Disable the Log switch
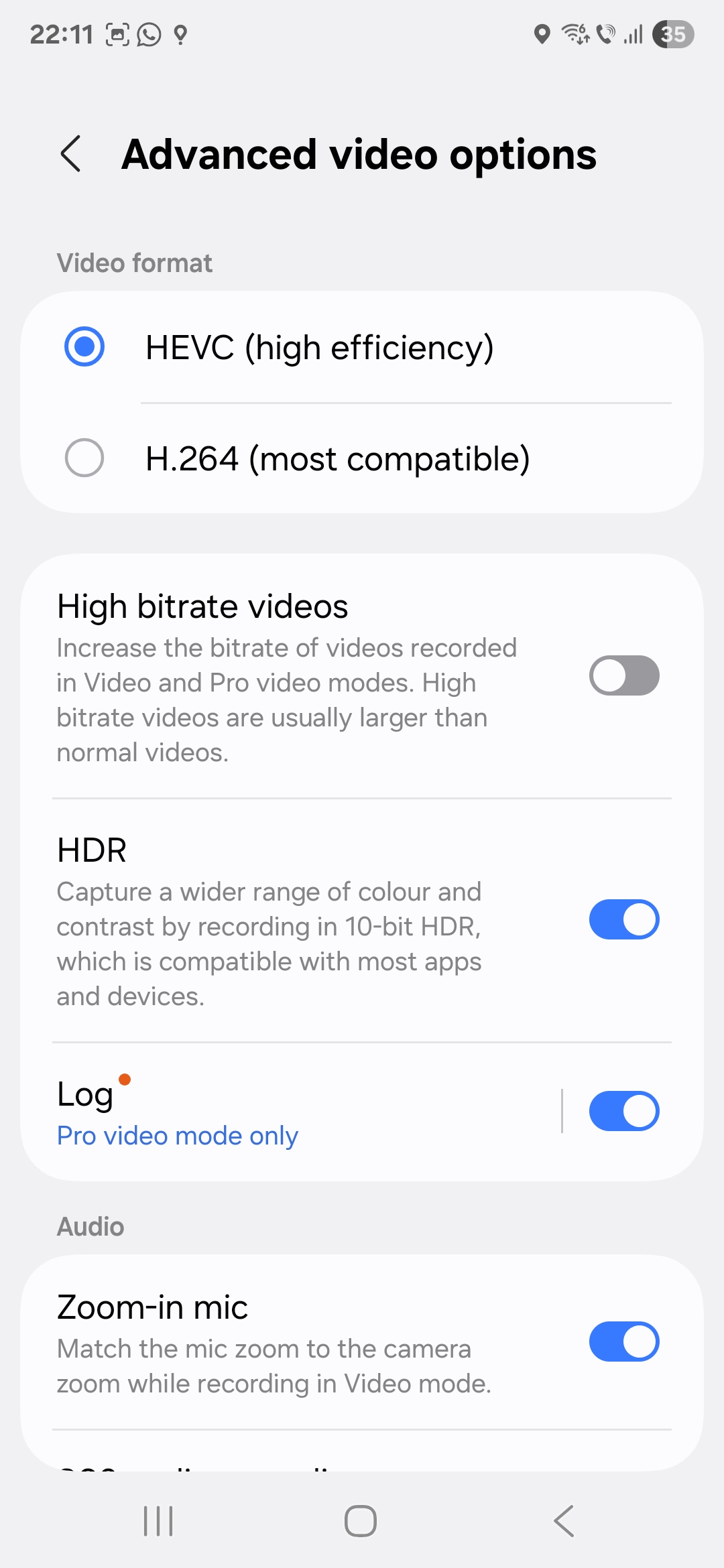The image size is (724, 1568). [x=624, y=1111]
